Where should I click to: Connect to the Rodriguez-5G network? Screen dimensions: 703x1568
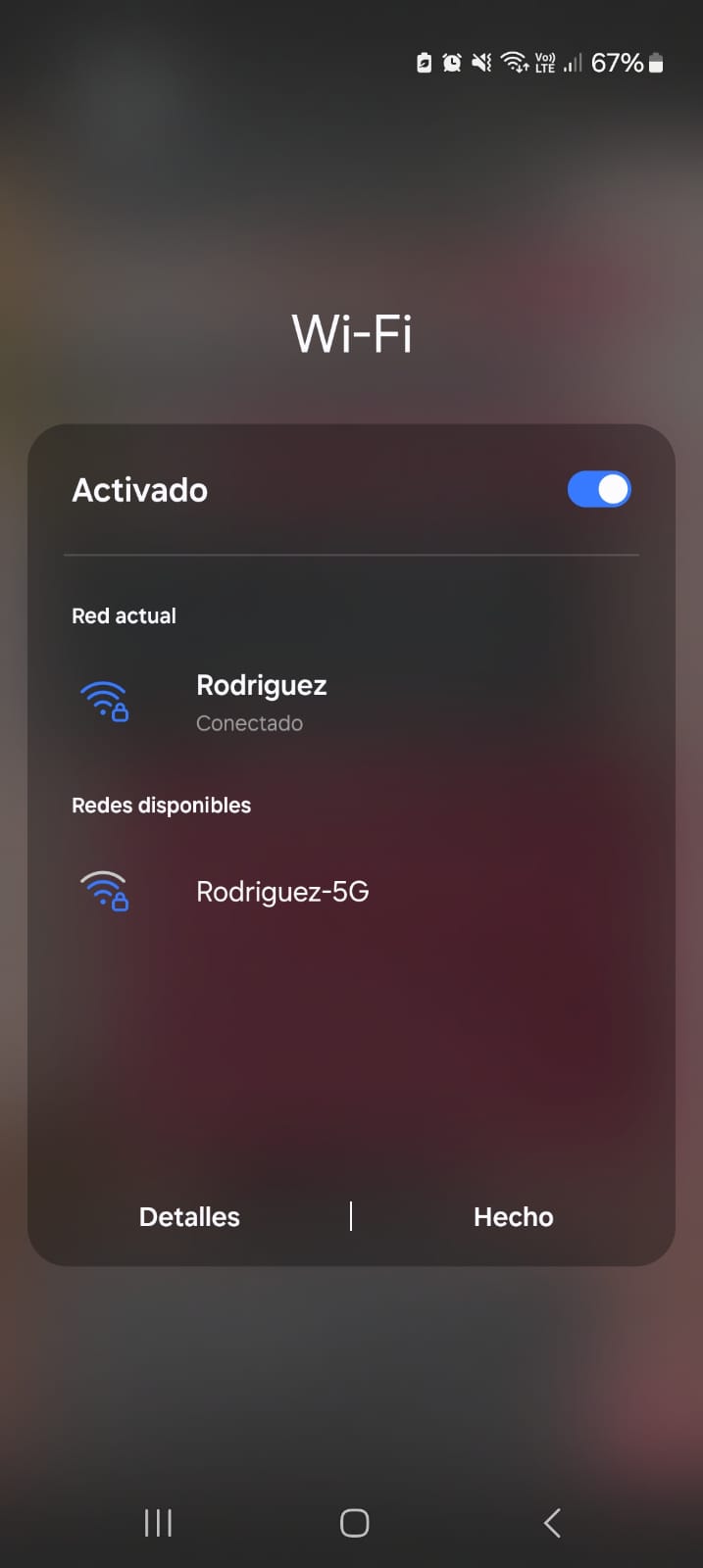[282, 892]
